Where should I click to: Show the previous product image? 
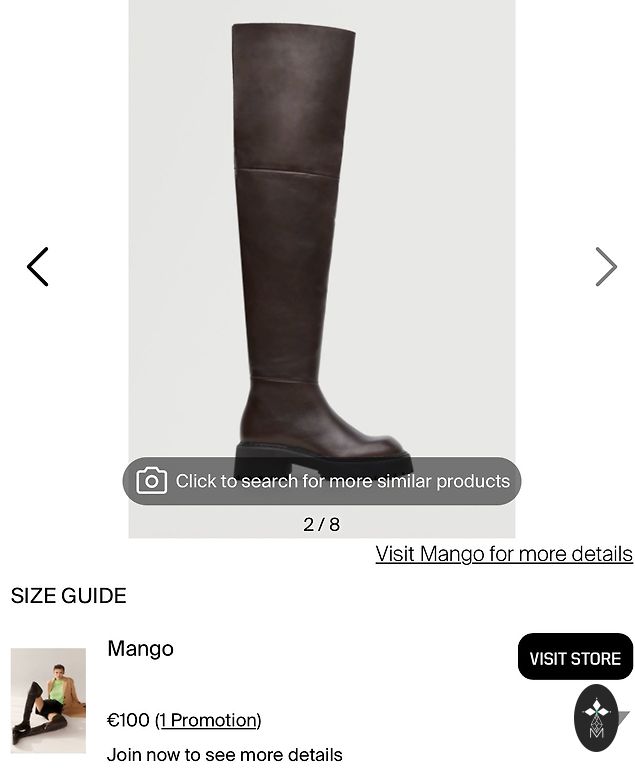coord(37,267)
